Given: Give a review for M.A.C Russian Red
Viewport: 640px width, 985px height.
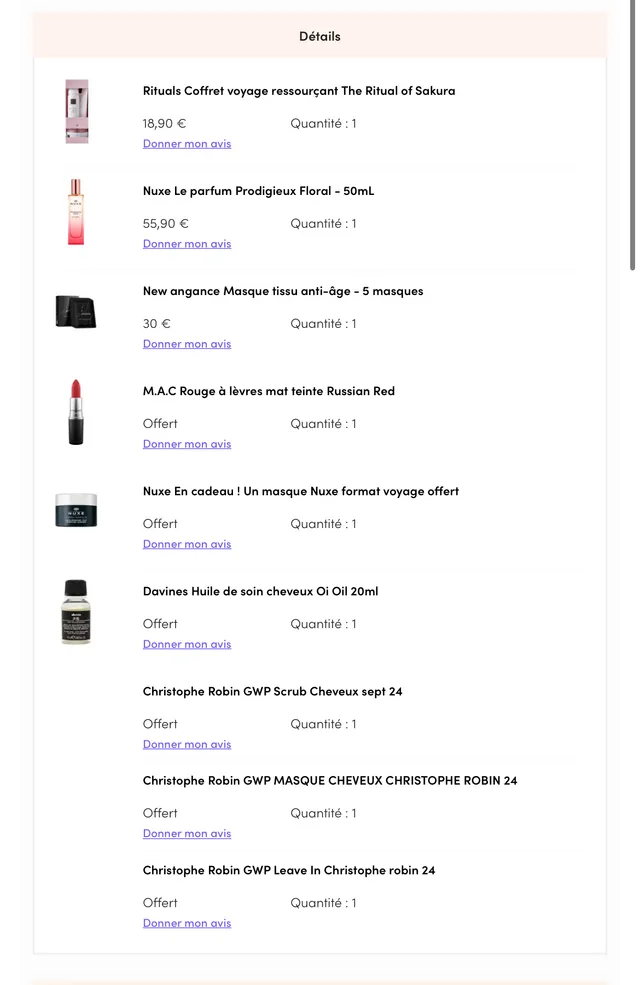Looking at the screenshot, I should tap(187, 444).
